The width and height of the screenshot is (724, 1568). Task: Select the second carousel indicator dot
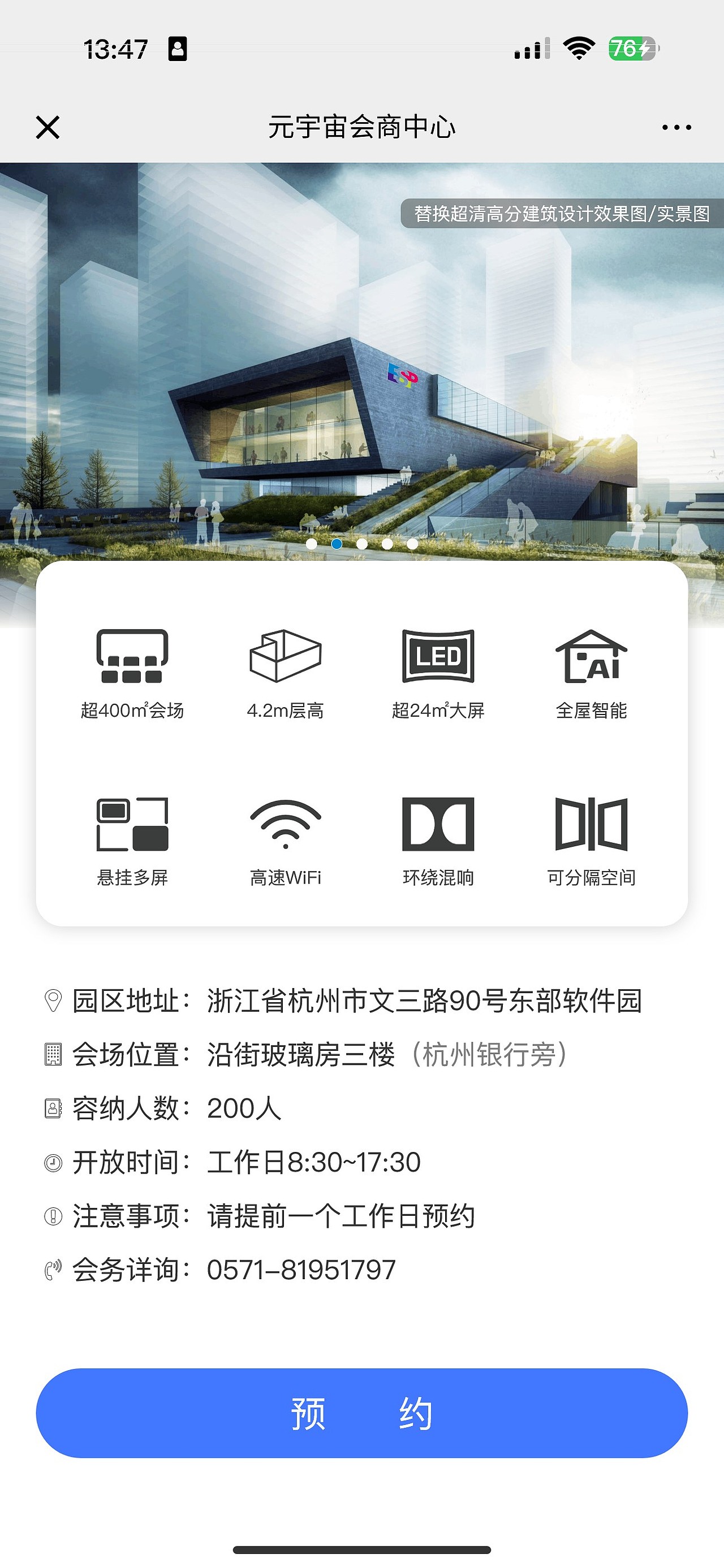click(335, 544)
